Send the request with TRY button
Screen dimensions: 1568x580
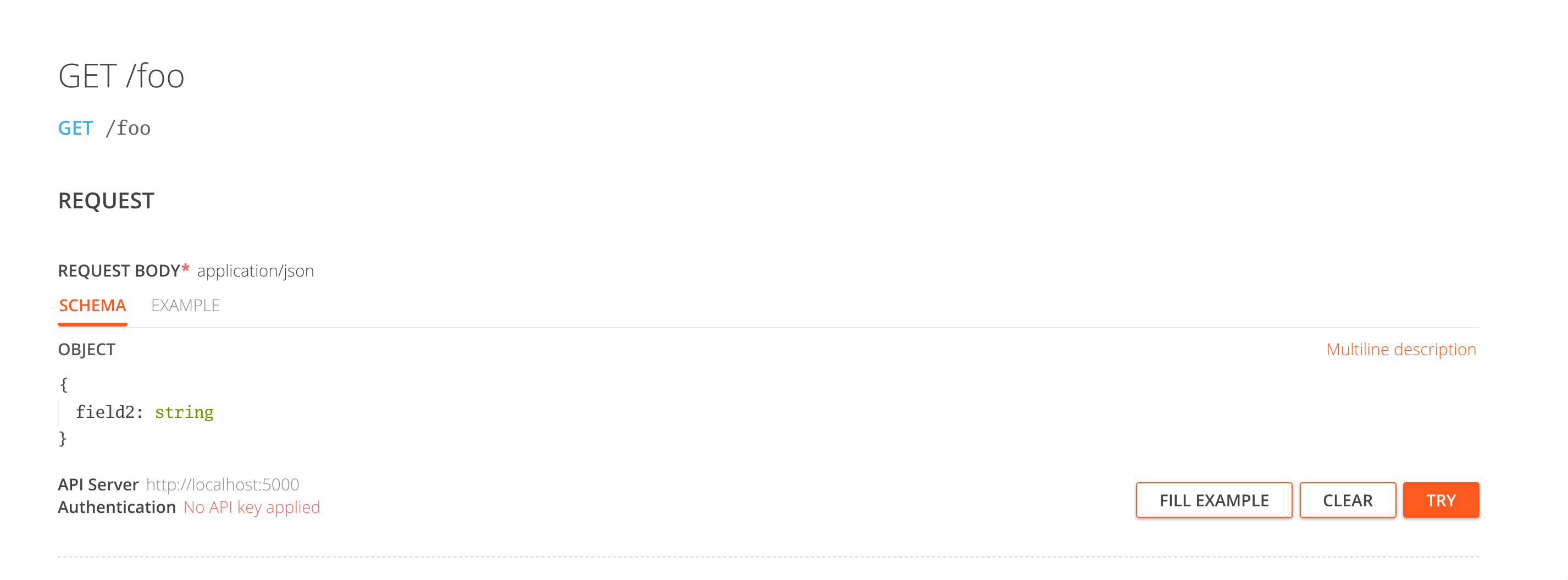1440,500
